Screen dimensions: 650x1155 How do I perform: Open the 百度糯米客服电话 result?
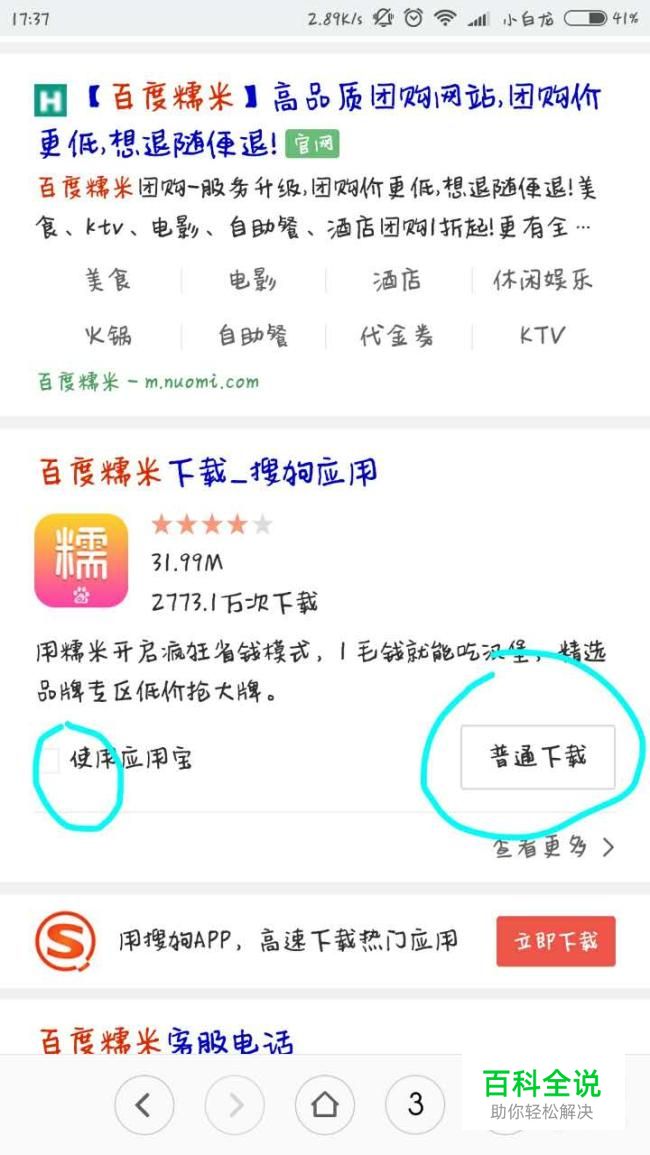tap(166, 1041)
